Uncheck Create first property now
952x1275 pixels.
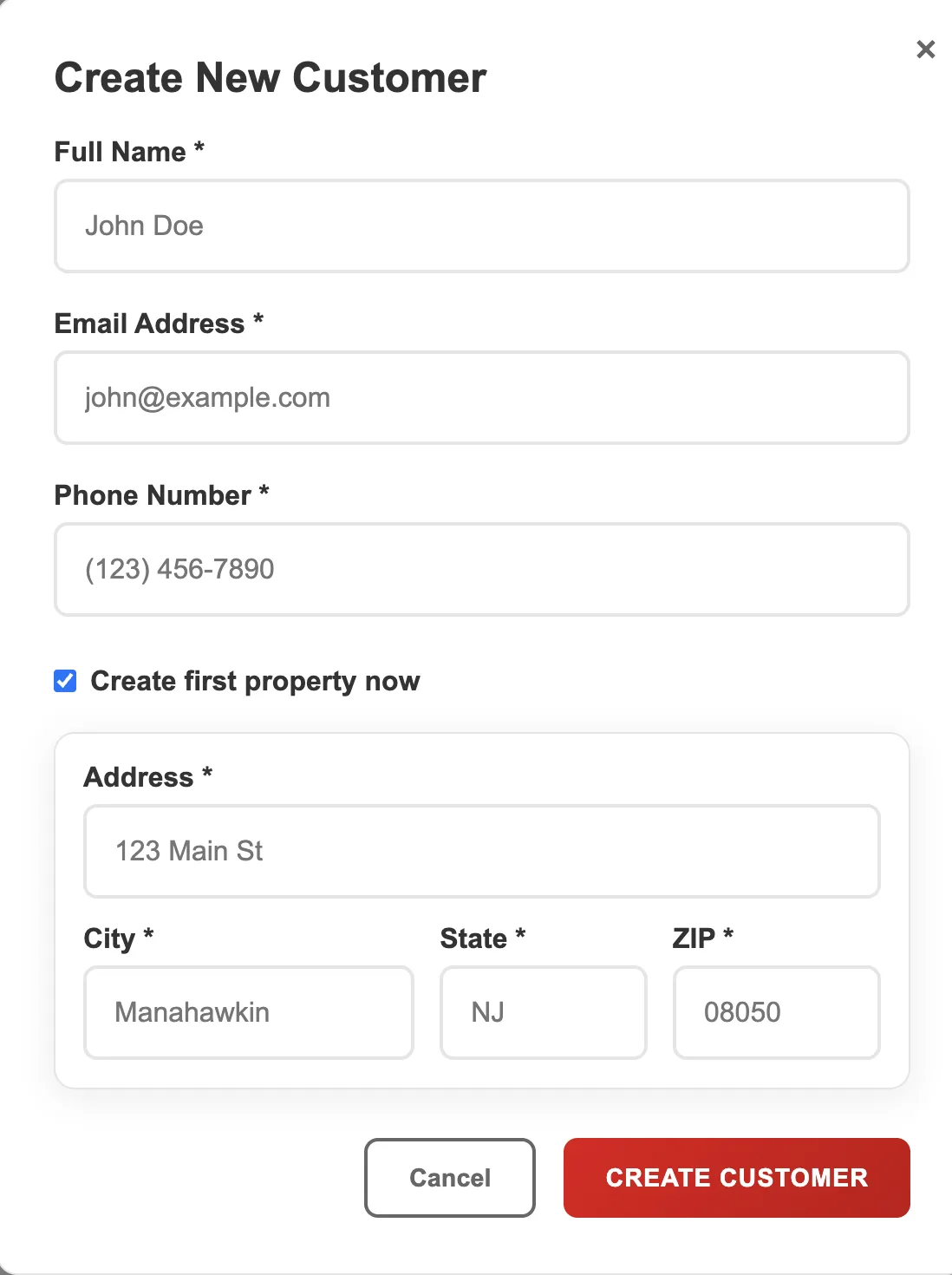click(66, 681)
